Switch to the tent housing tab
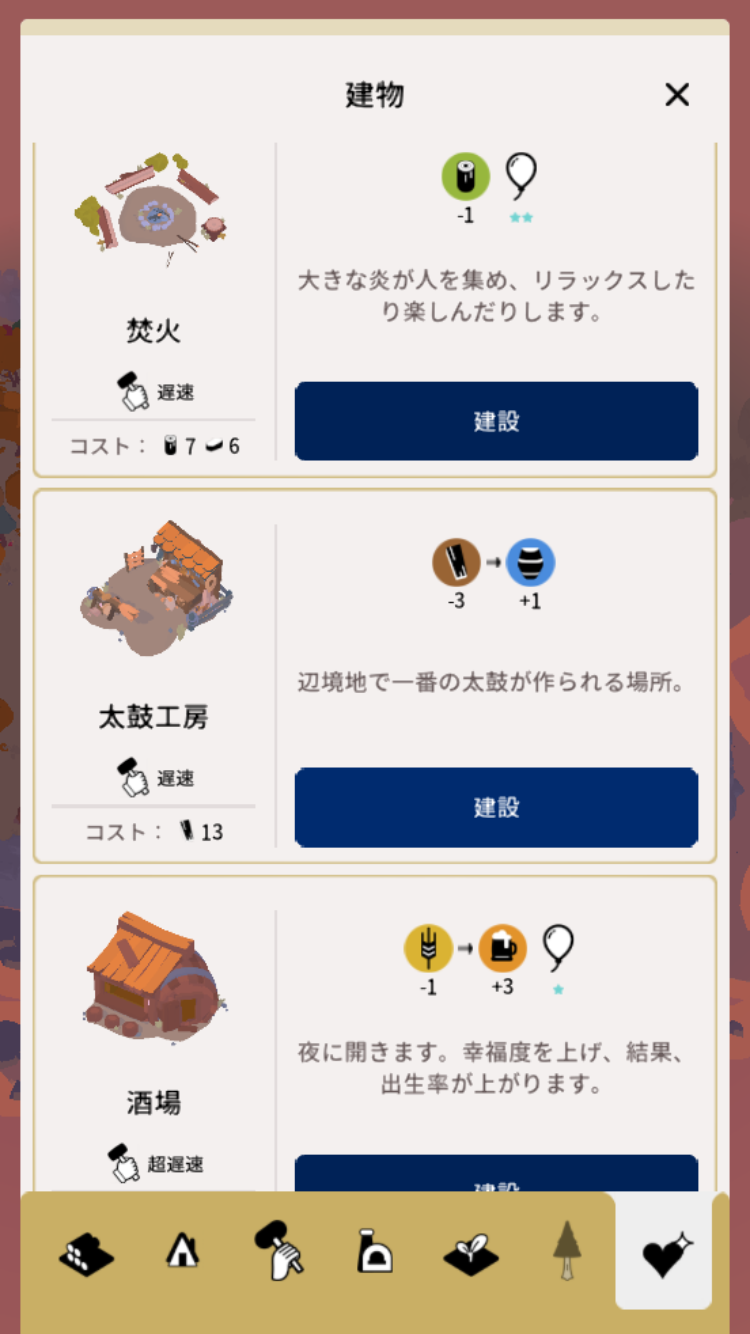 click(x=181, y=1252)
